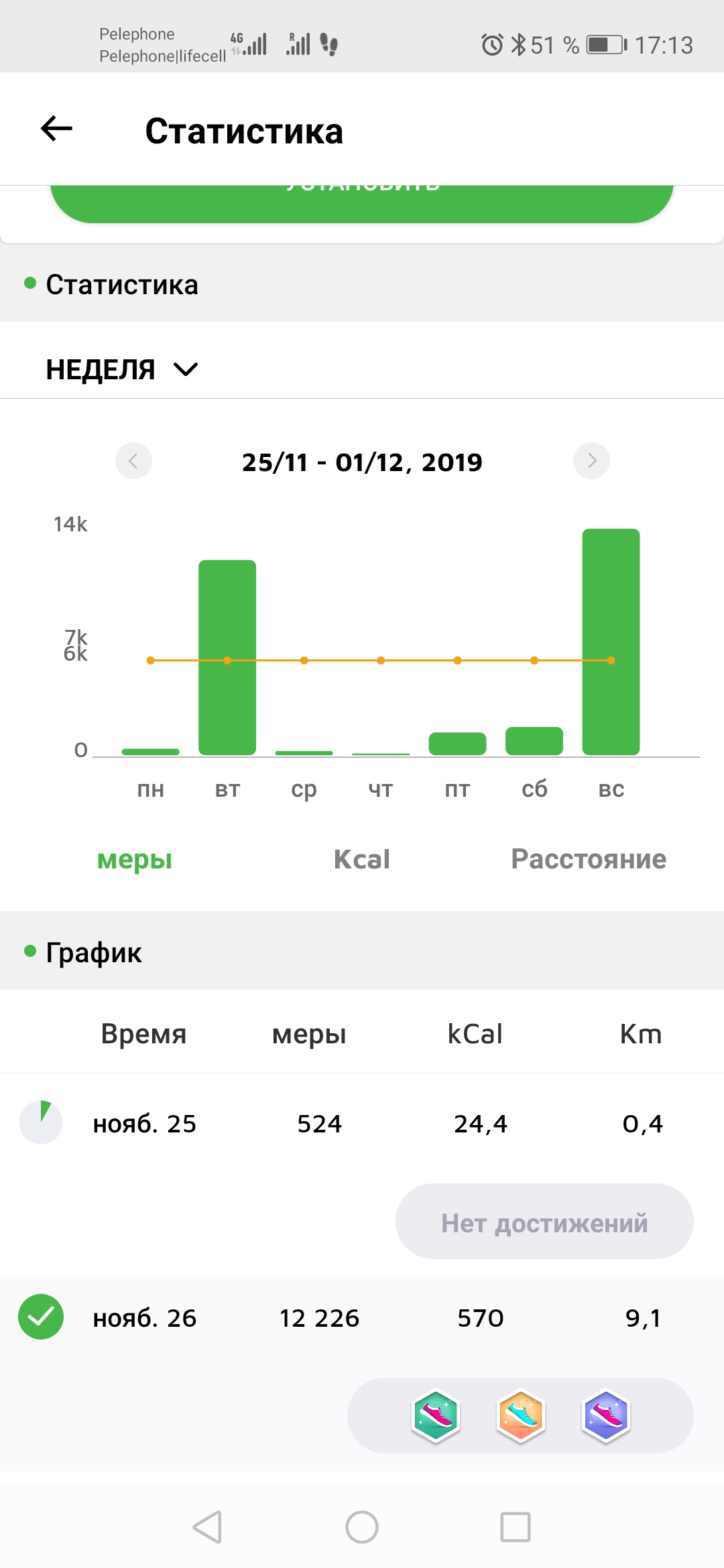Screen dimensions: 724x1568
Task: Tap the date range 25/11 - 01/12, 2019
Action: coord(362,461)
